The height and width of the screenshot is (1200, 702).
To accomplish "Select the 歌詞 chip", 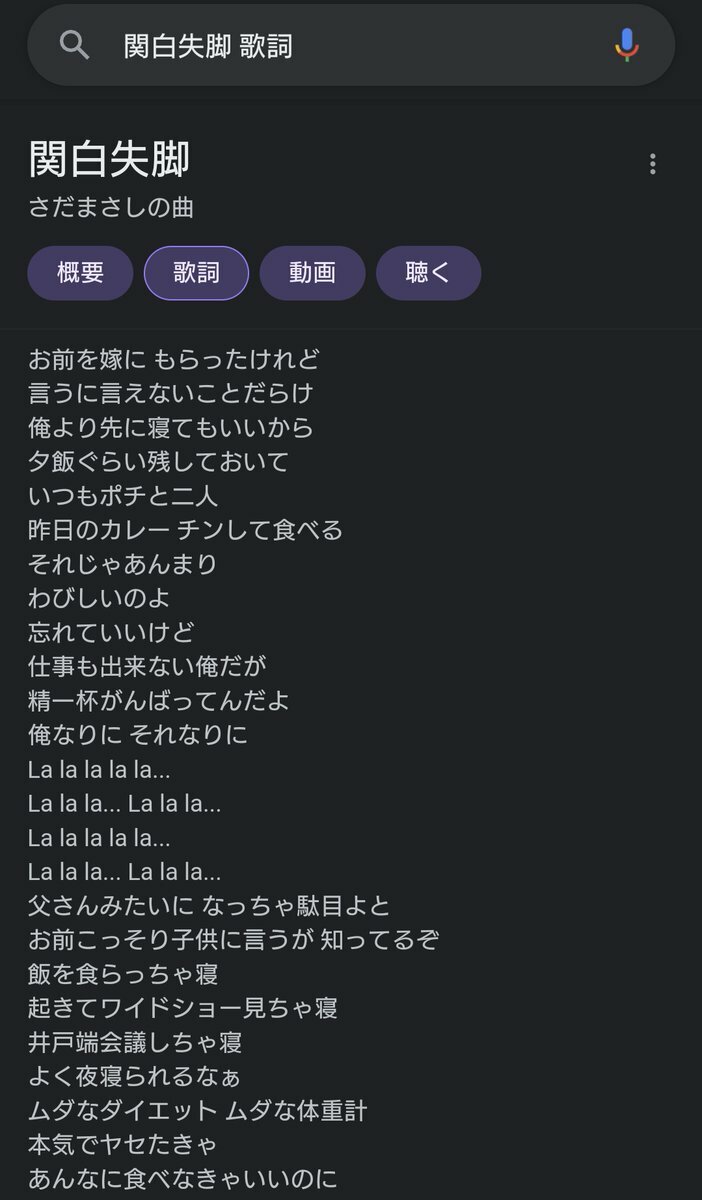I will [196, 273].
